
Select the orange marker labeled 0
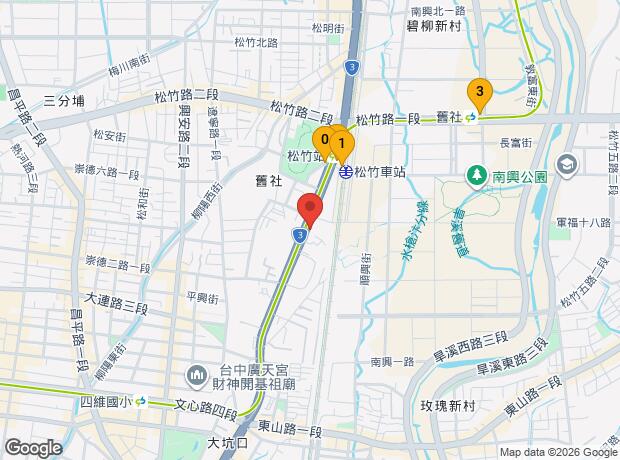(x=324, y=139)
